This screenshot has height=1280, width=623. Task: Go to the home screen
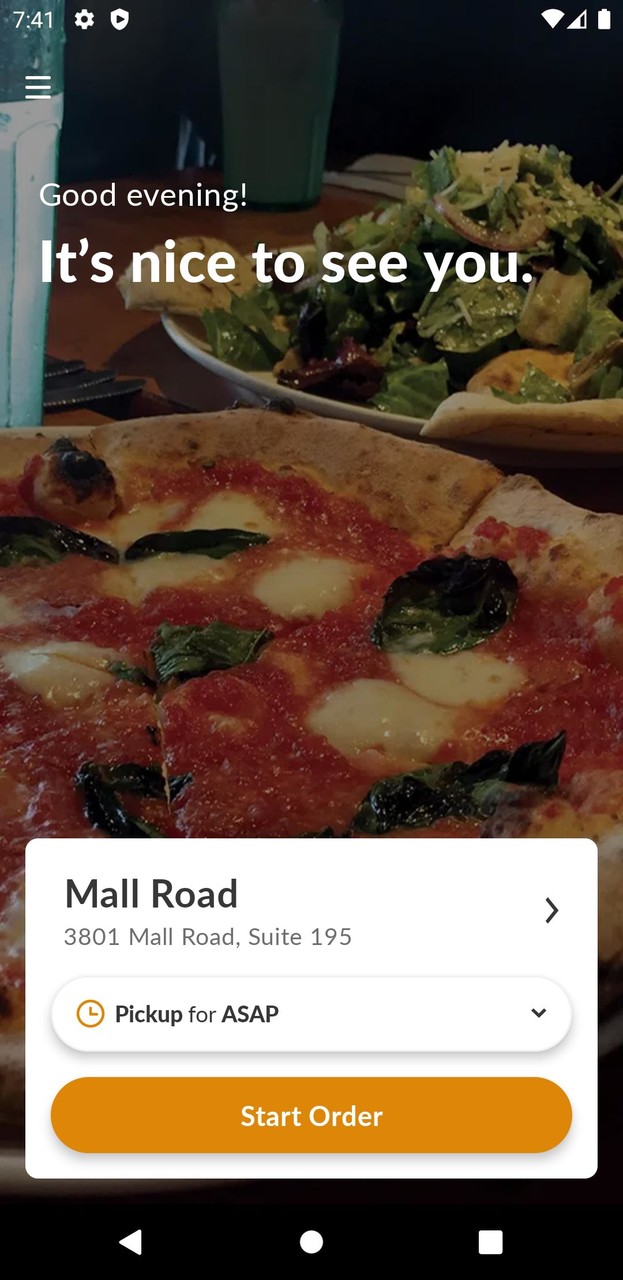pos(311,1241)
